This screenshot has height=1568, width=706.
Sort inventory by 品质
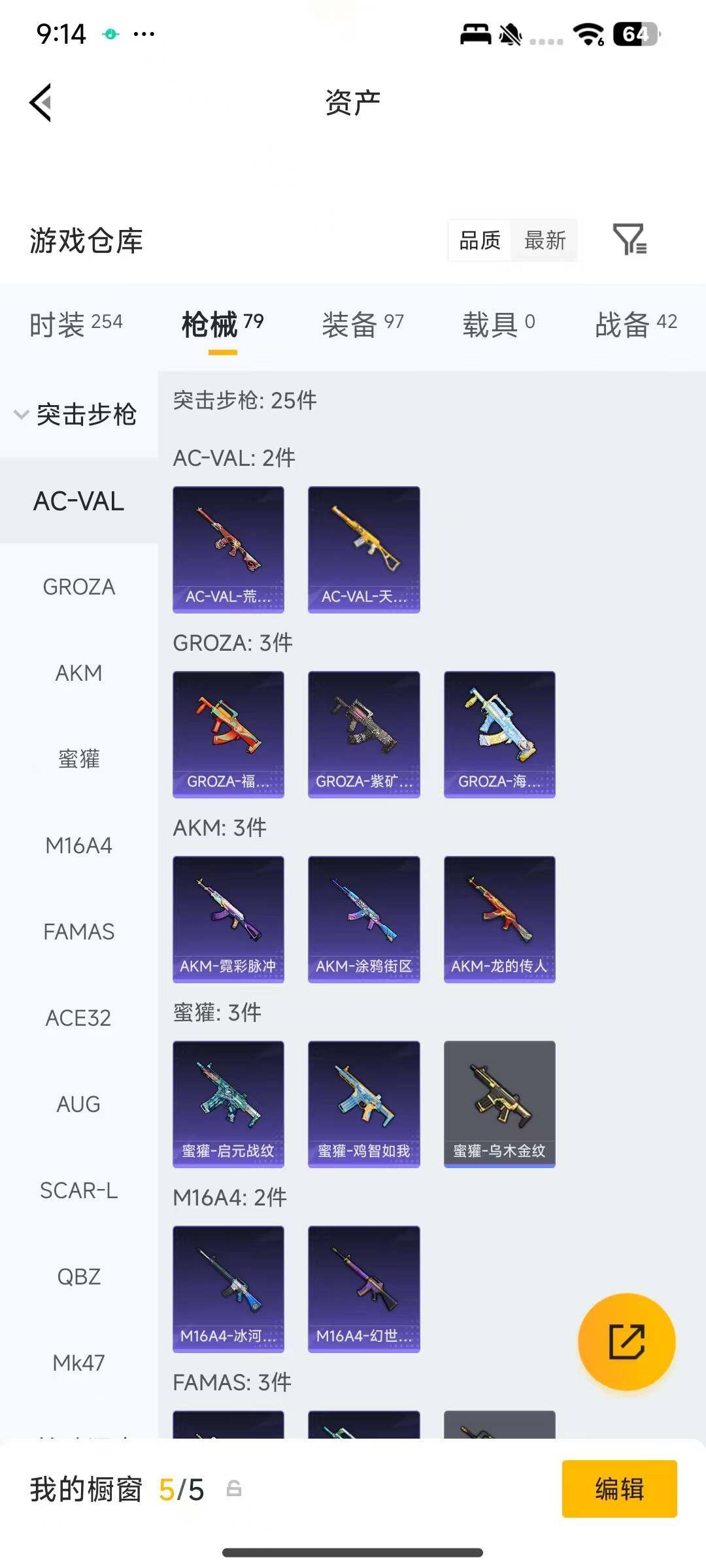tap(478, 240)
